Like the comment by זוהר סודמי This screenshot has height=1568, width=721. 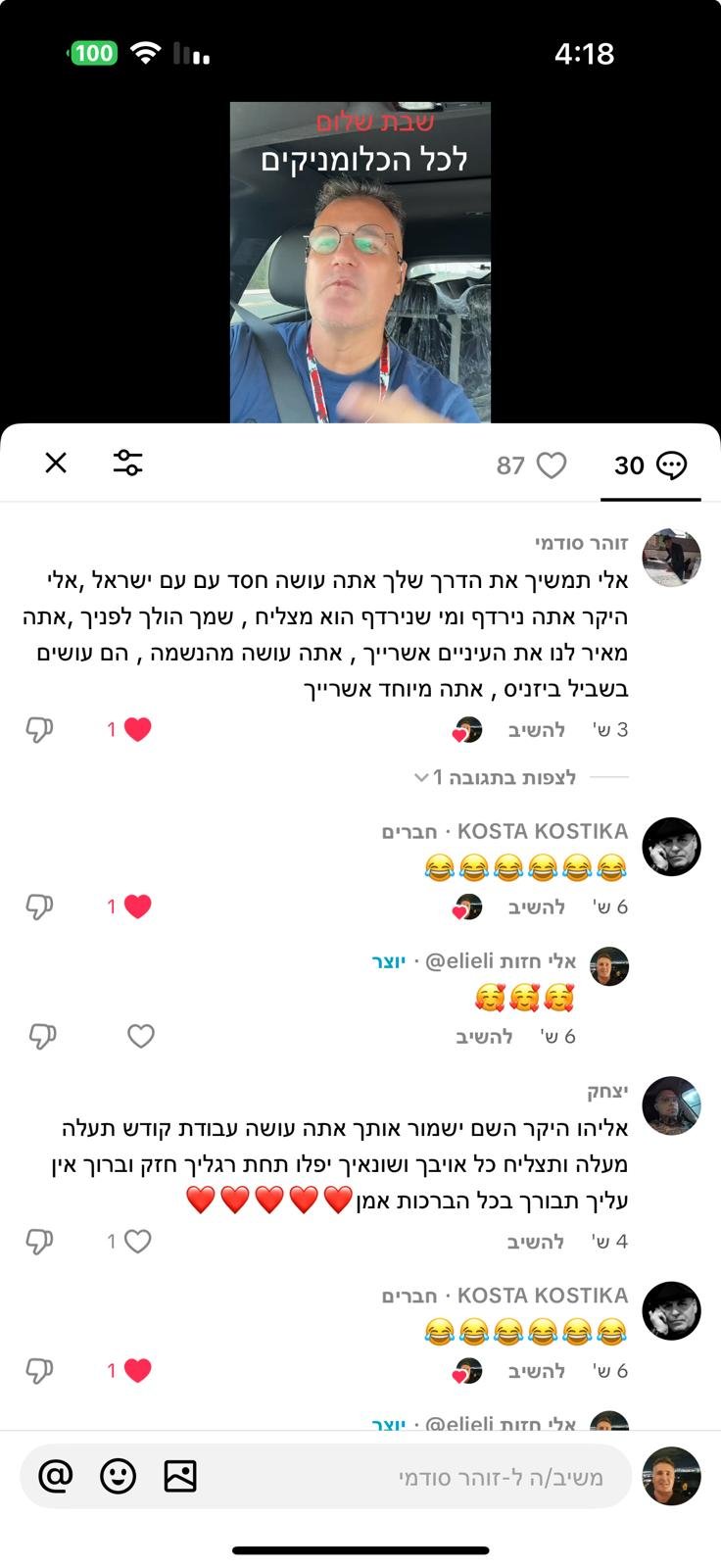138,729
